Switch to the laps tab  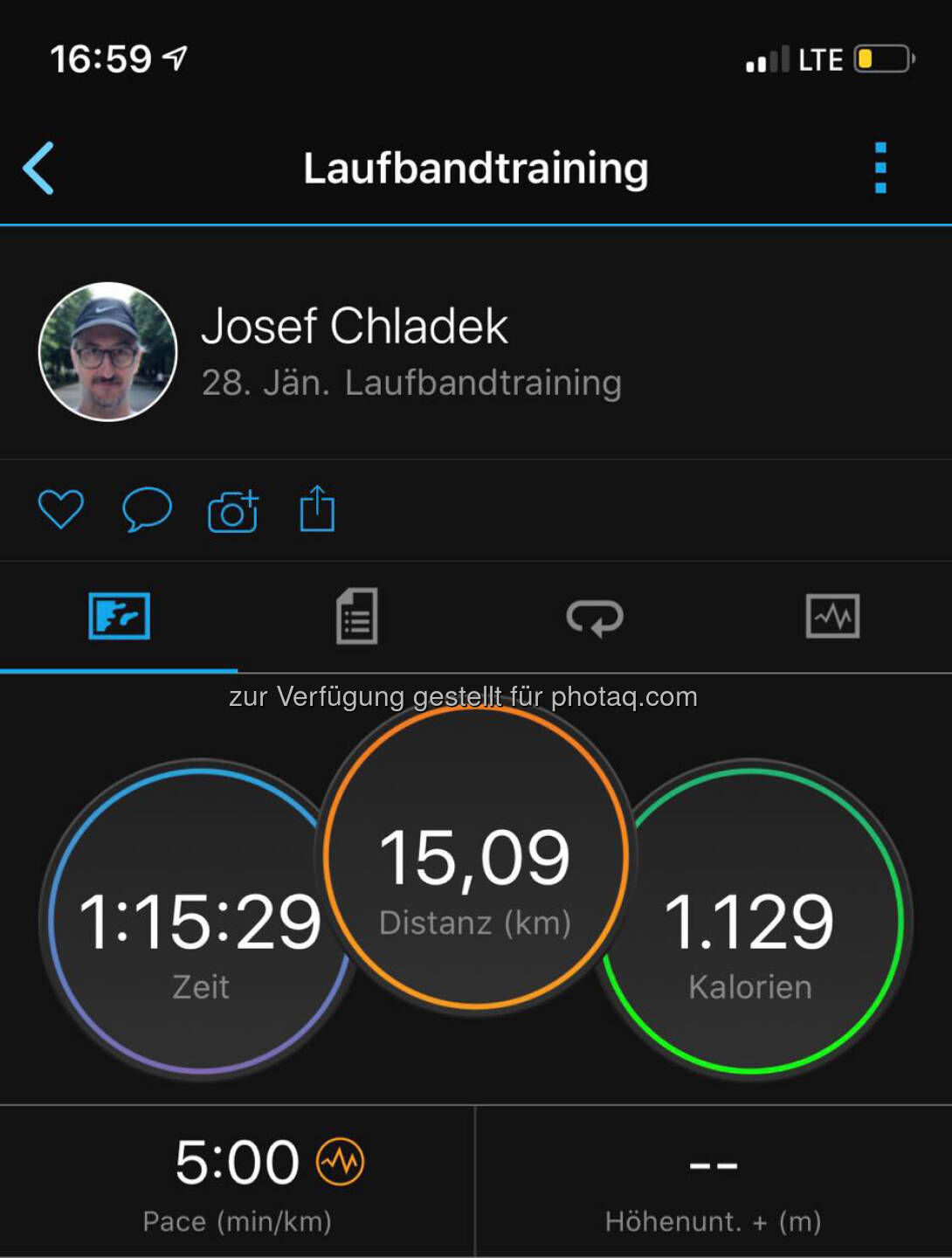click(x=595, y=617)
